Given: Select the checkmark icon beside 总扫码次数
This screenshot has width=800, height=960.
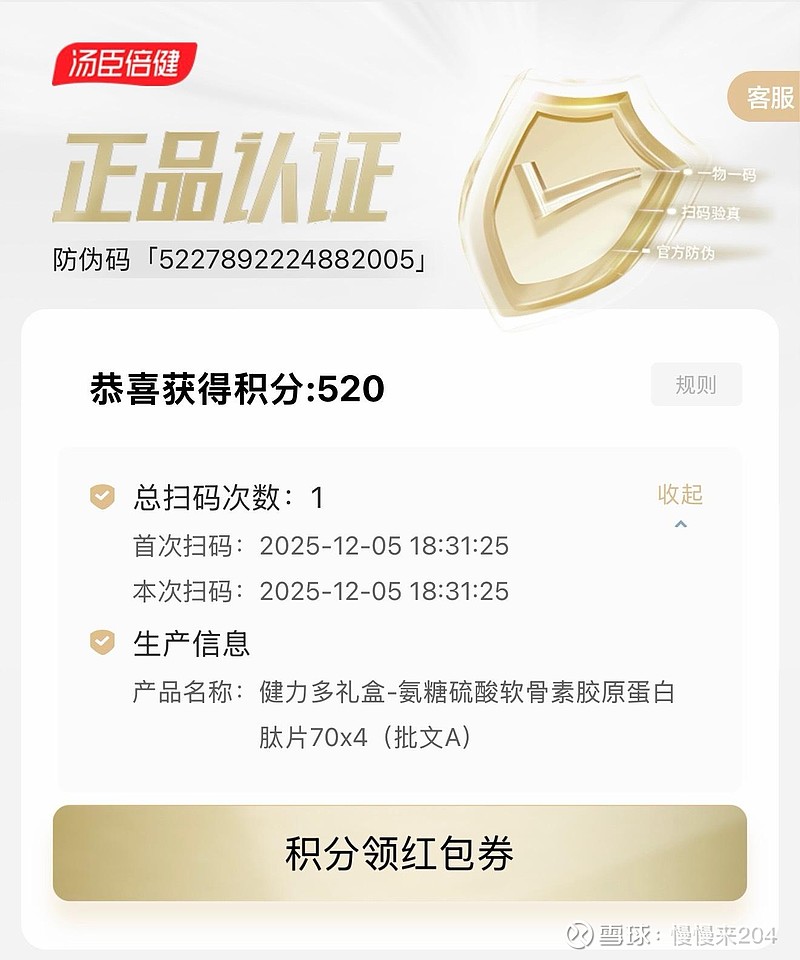Looking at the screenshot, I should (102, 492).
